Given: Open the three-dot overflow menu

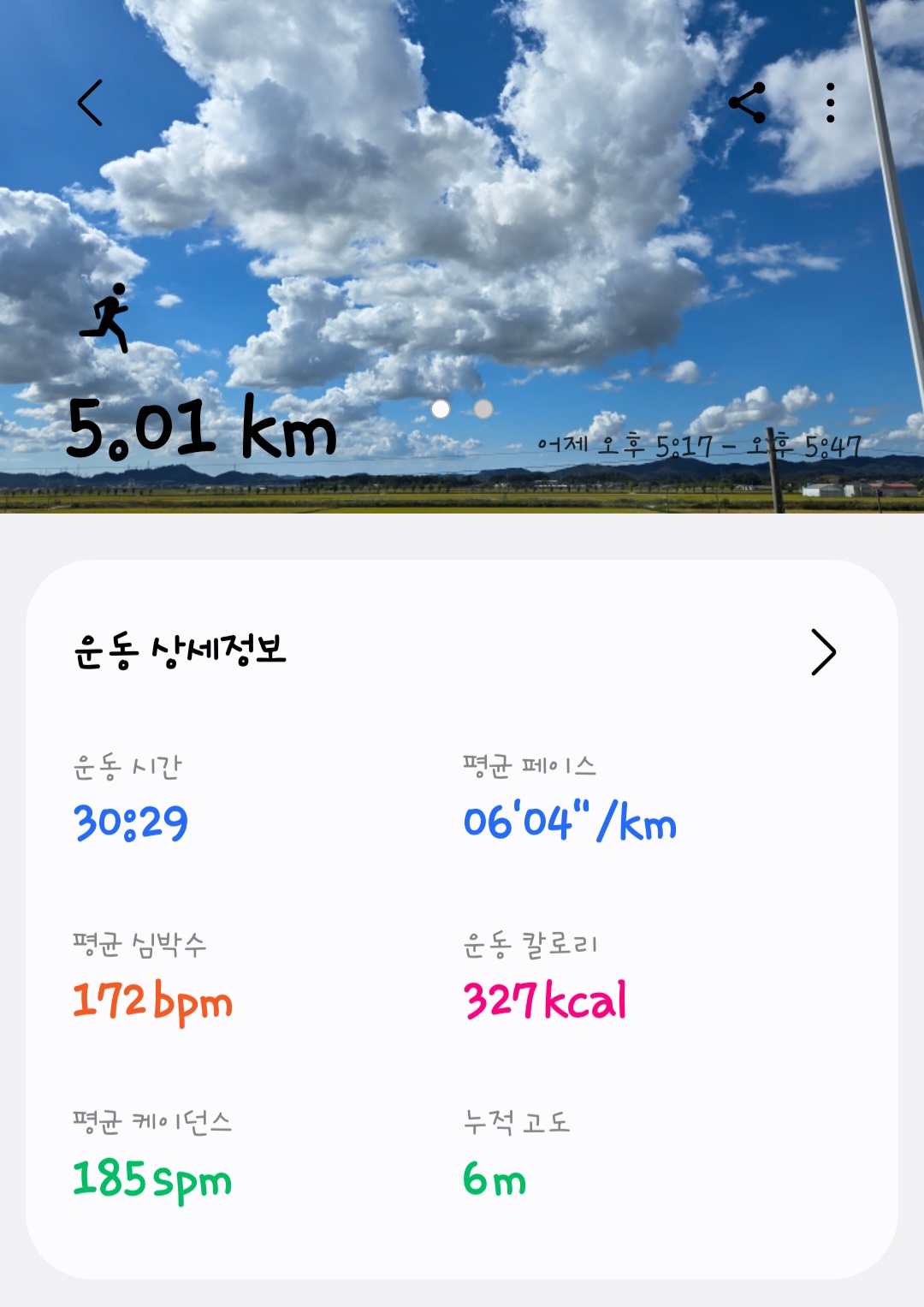Looking at the screenshot, I should click(830, 103).
